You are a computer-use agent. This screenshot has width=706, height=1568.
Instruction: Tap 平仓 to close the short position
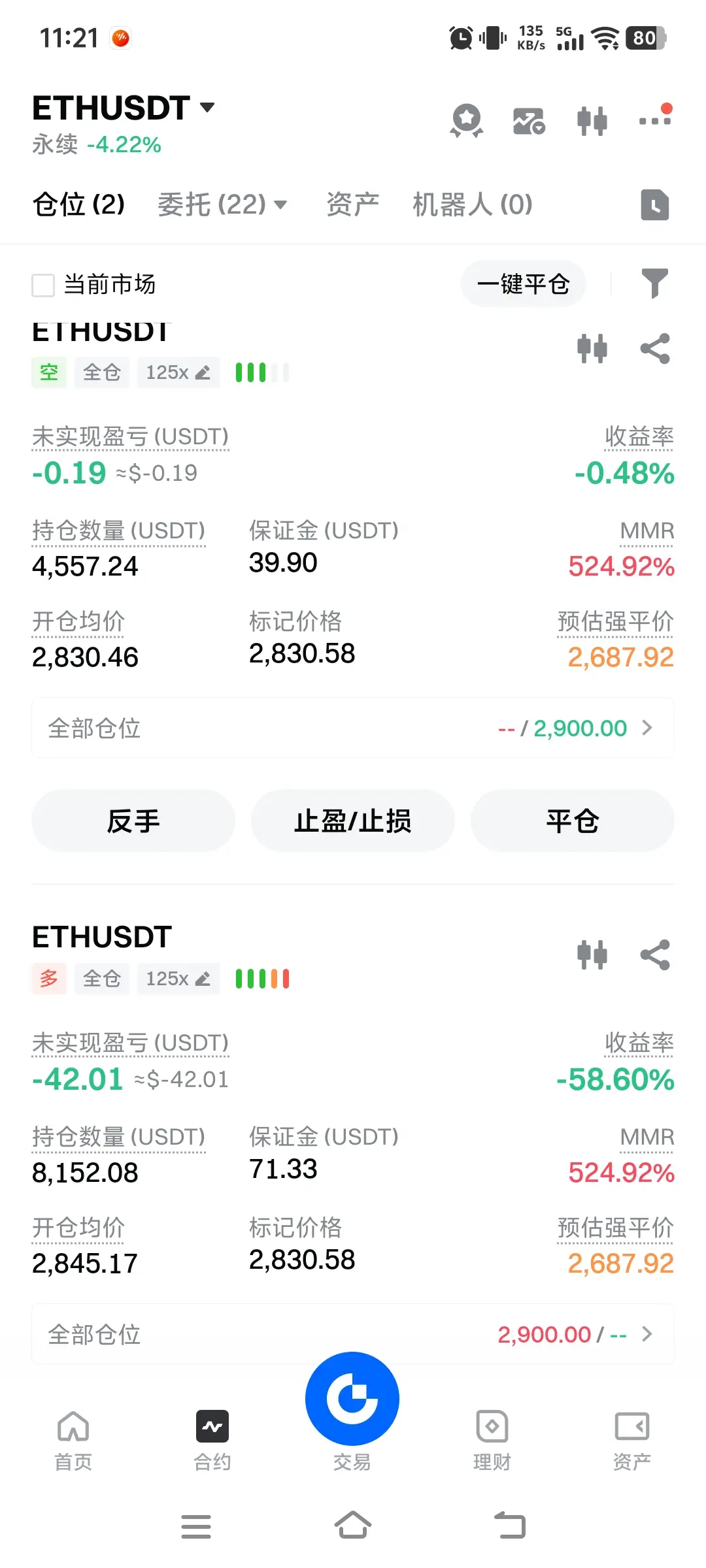(x=573, y=821)
